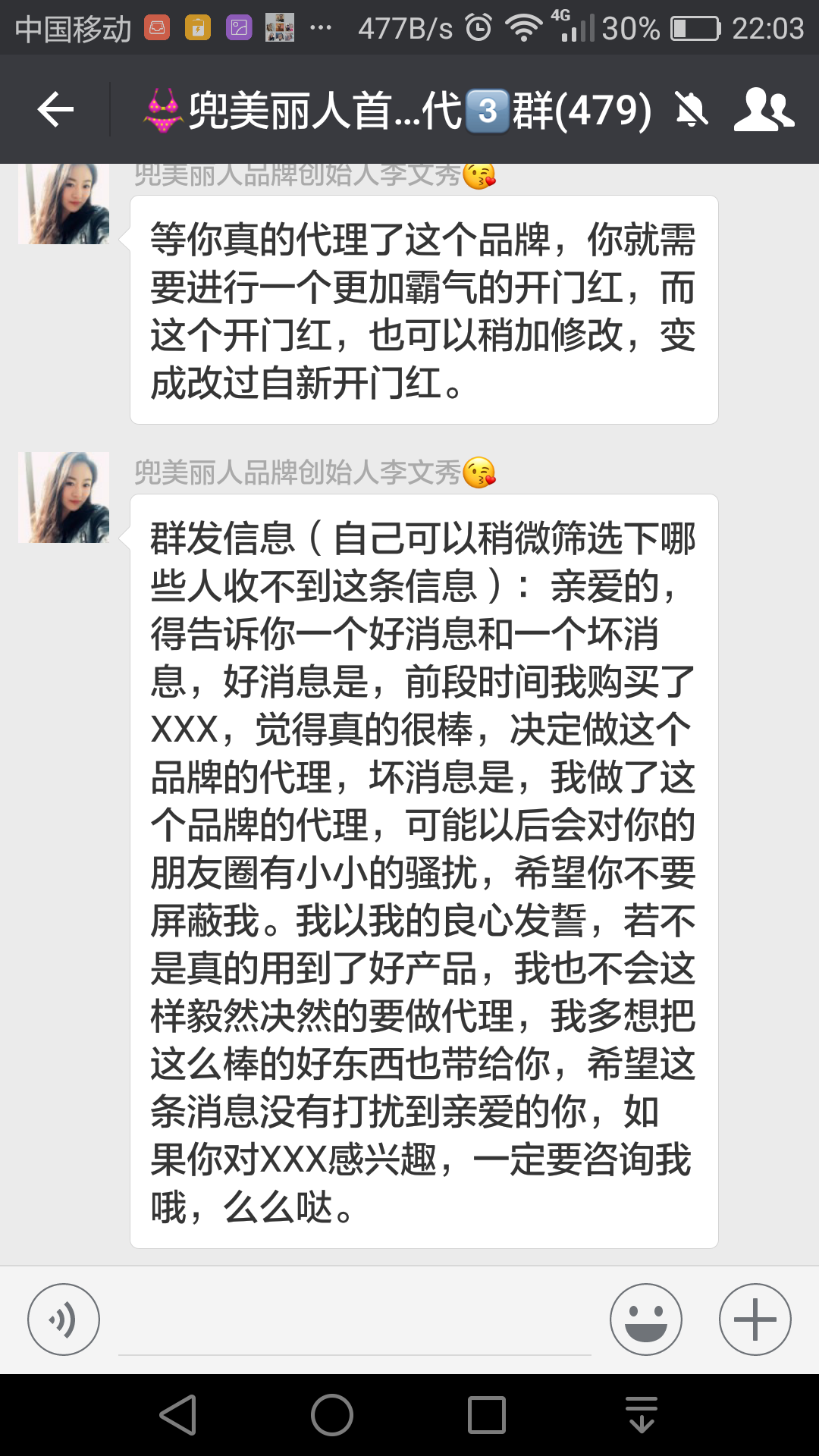Viewport: 819px width, 1456px height.
Task: Open group members info icon
Action: [763, 111]
